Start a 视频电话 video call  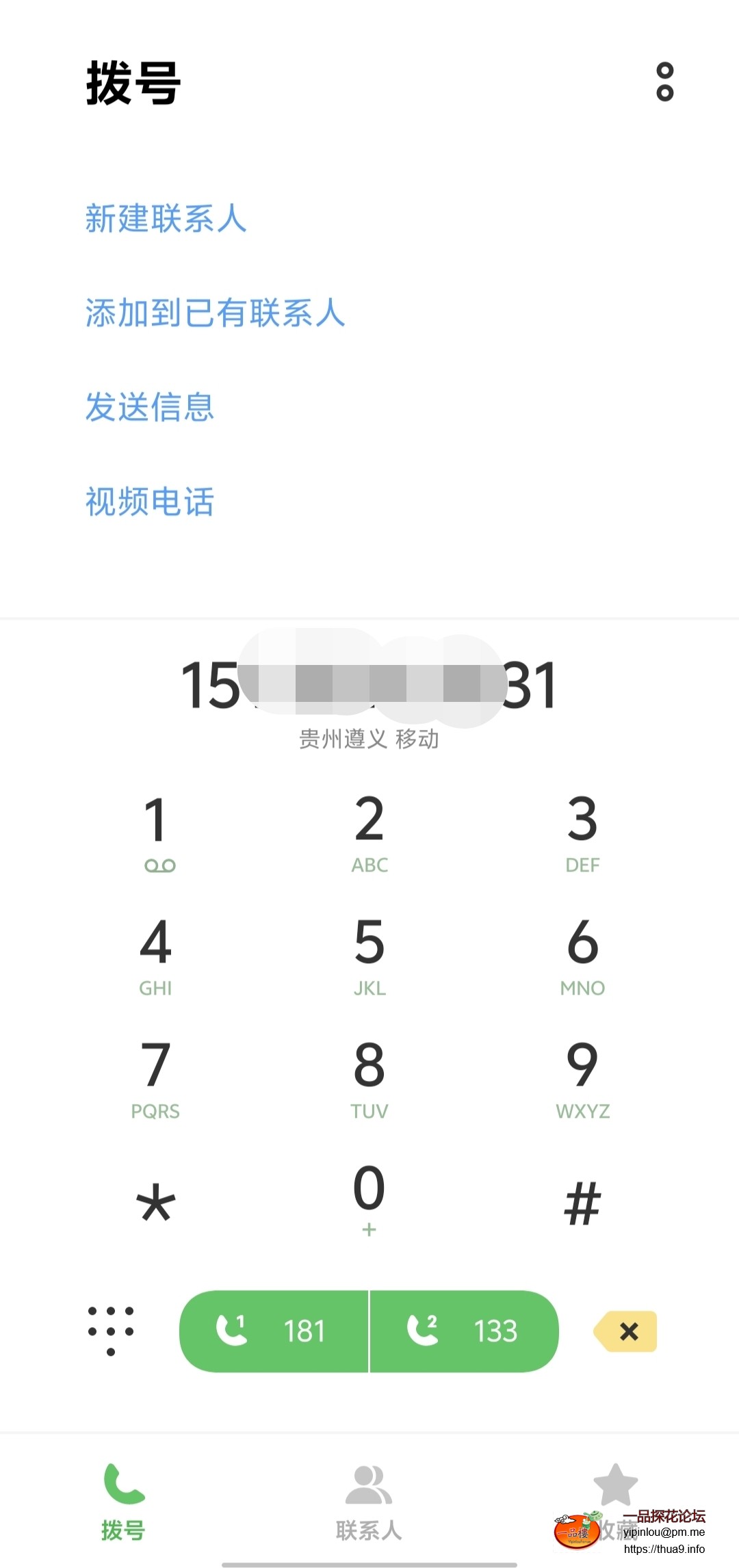150,501
